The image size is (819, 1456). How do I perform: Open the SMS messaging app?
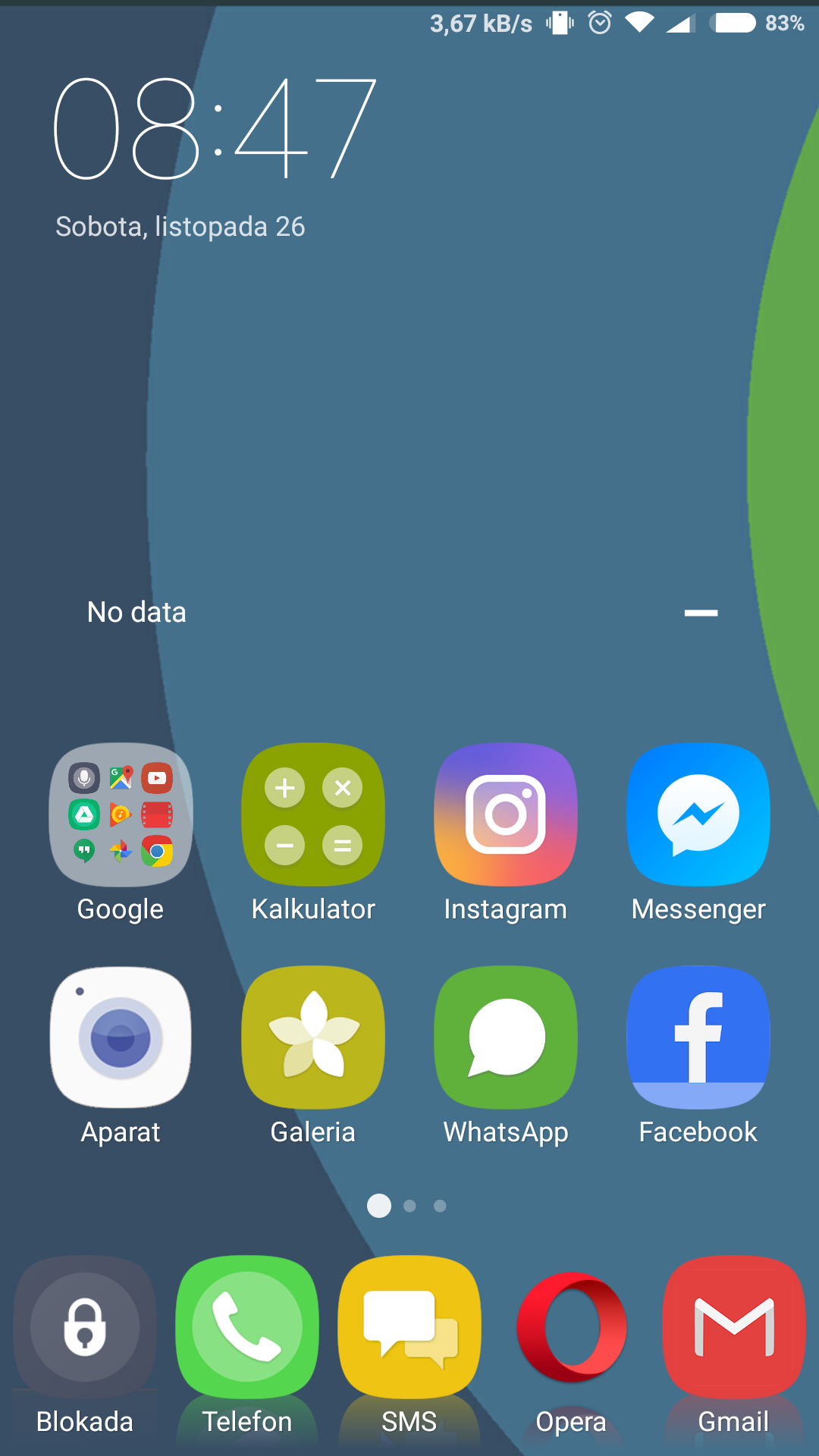(409, 1327)
